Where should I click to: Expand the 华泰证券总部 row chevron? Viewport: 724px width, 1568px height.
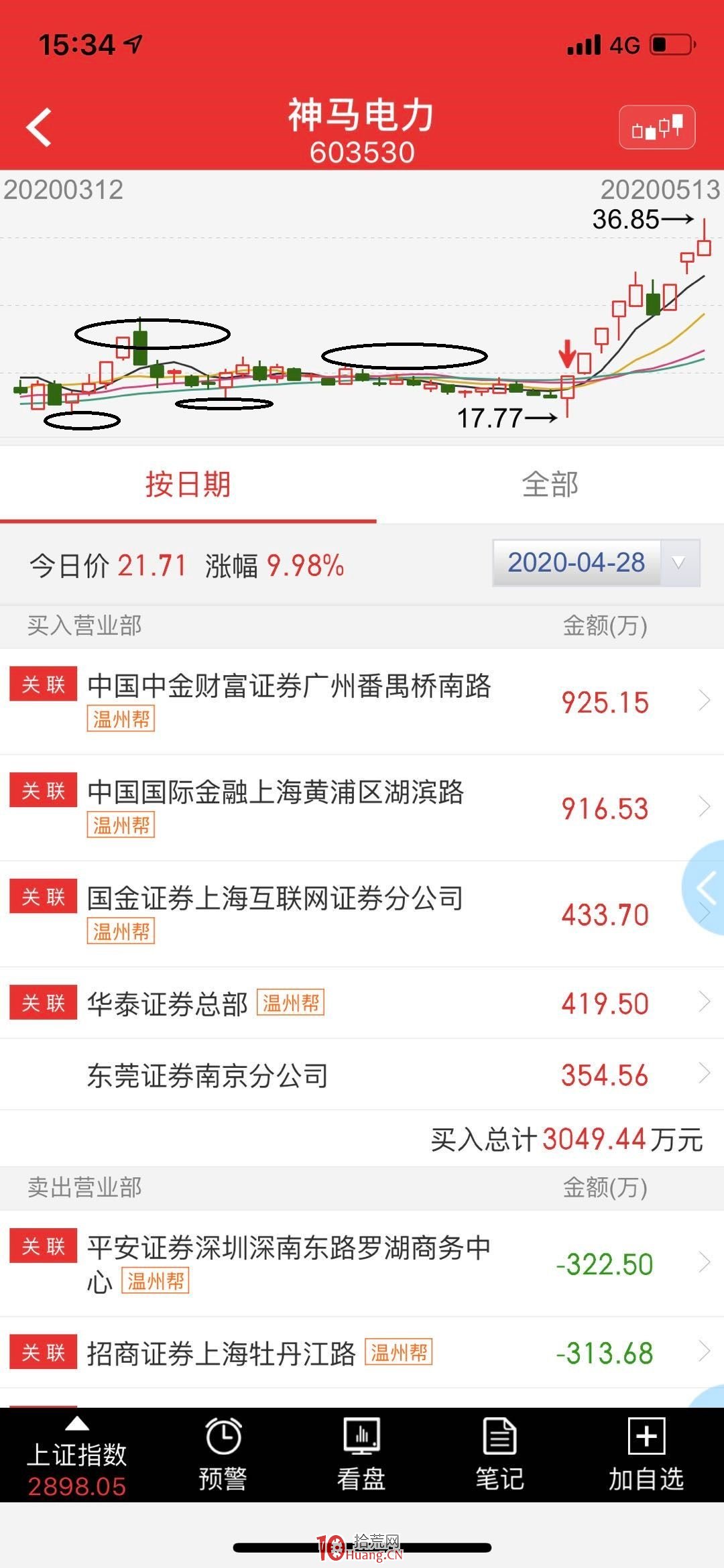(703, 1003)
